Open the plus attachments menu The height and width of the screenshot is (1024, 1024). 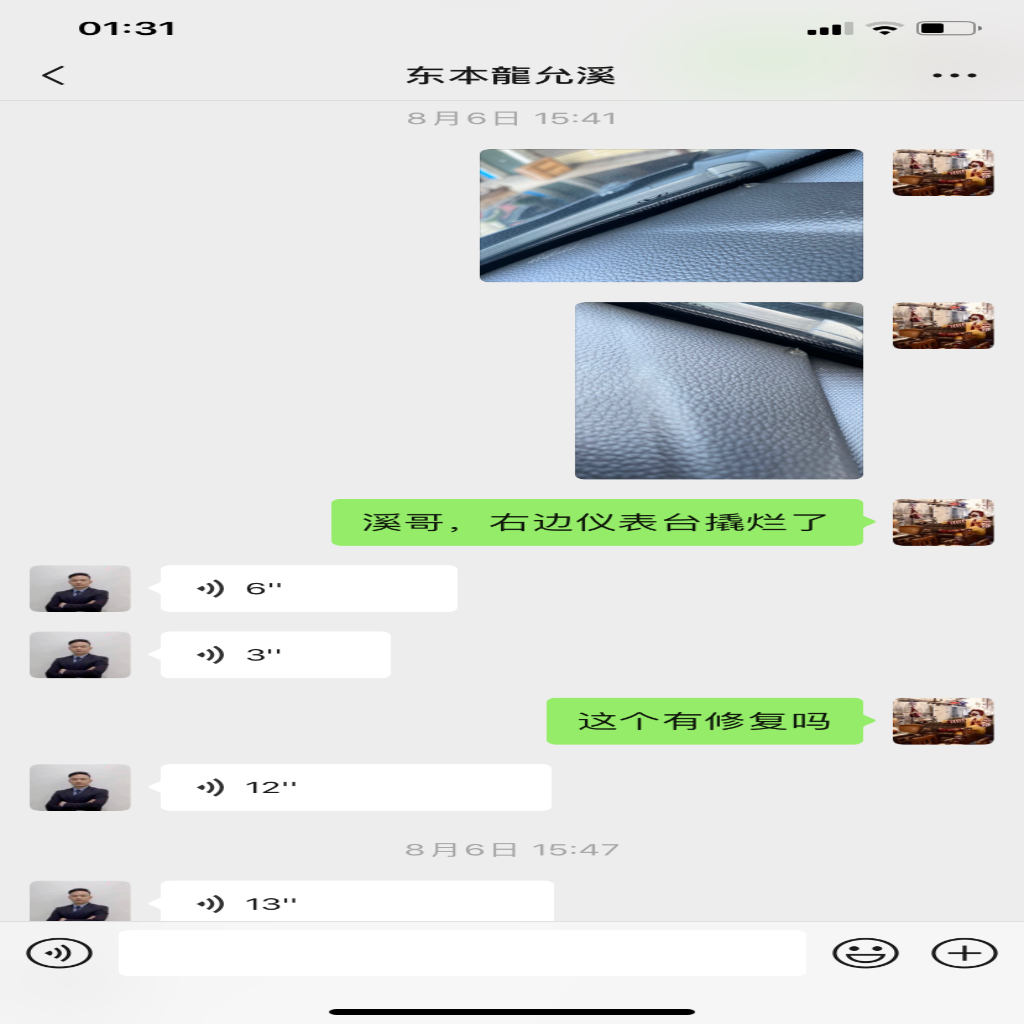click(964, 953)
